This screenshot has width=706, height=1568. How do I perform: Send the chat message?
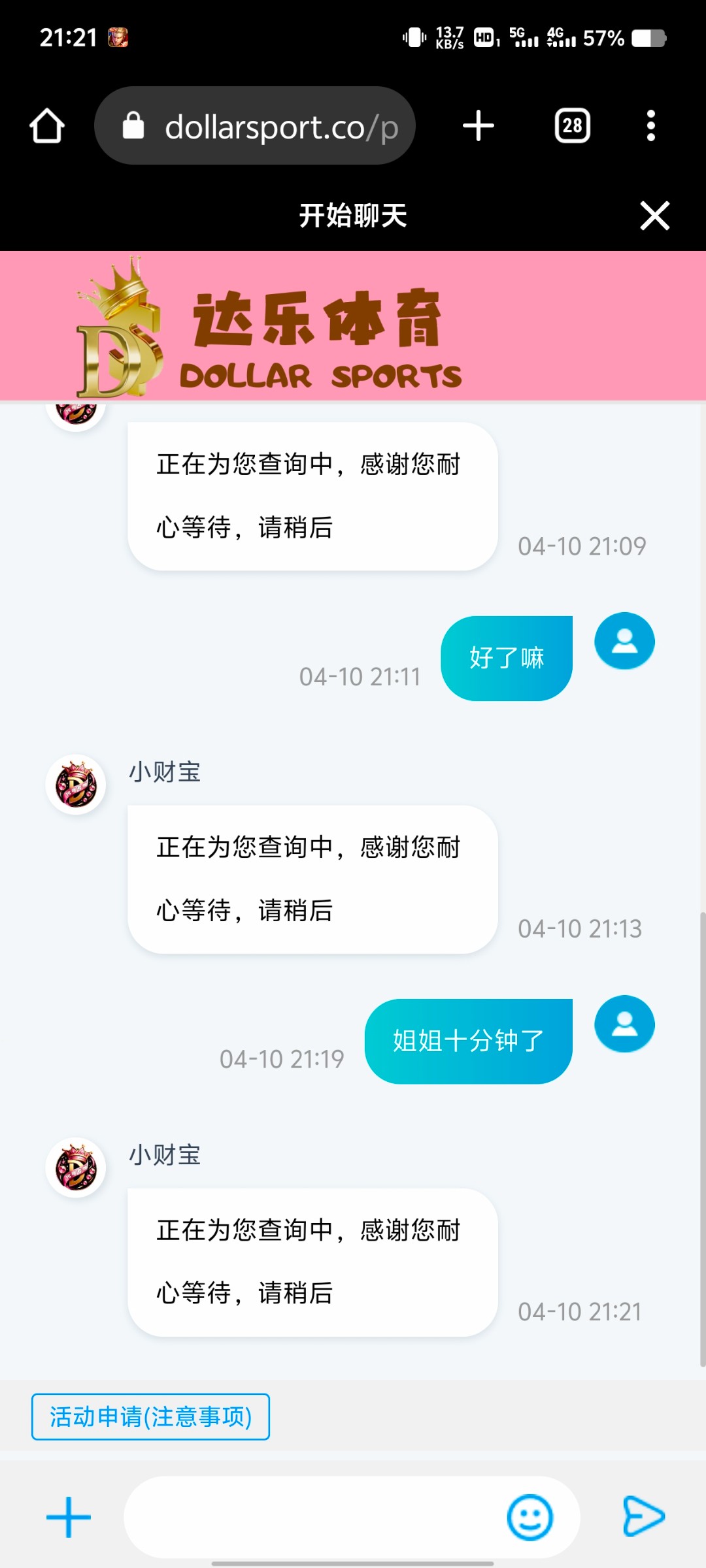tap(643, 1516)
